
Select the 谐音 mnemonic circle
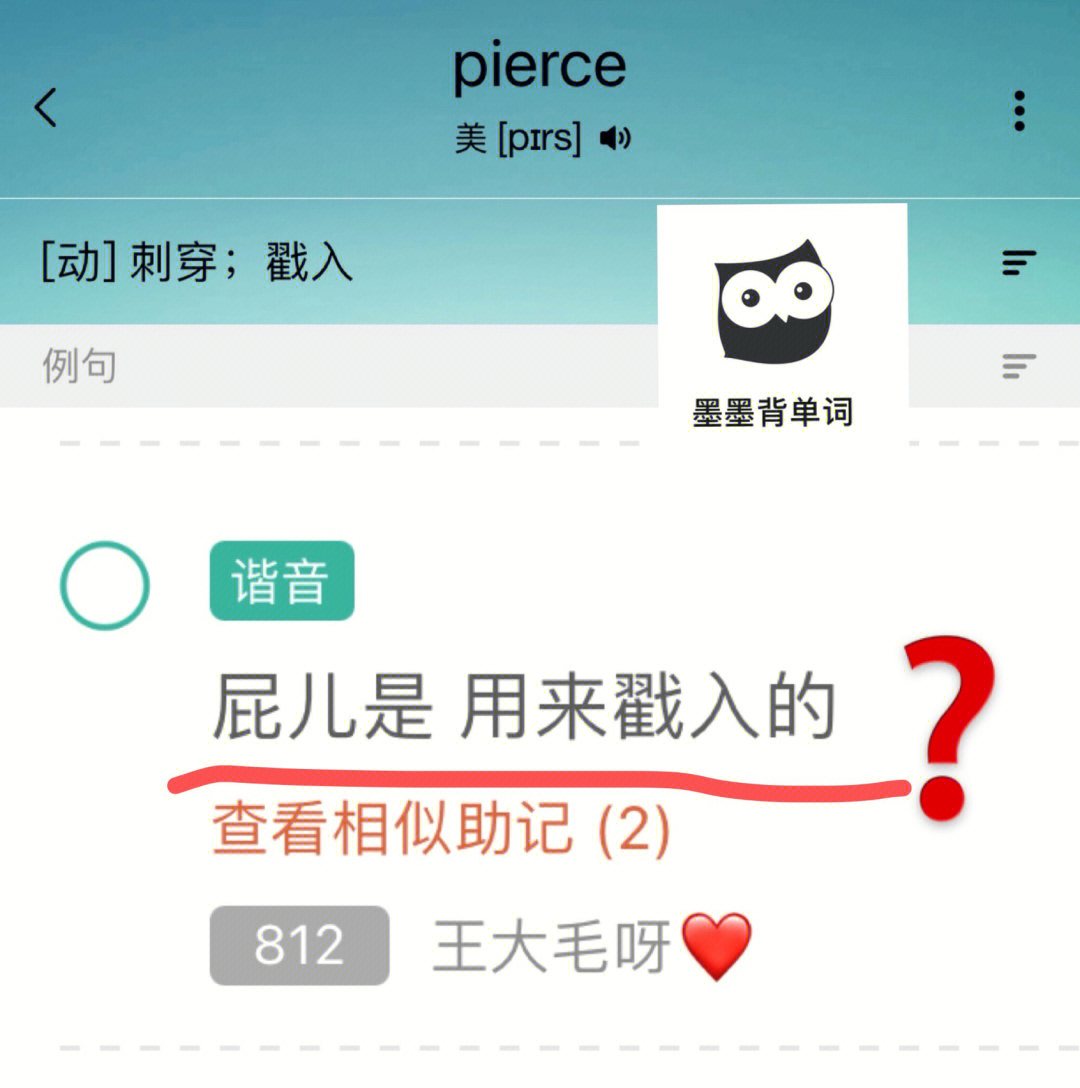tap(104, 585)
